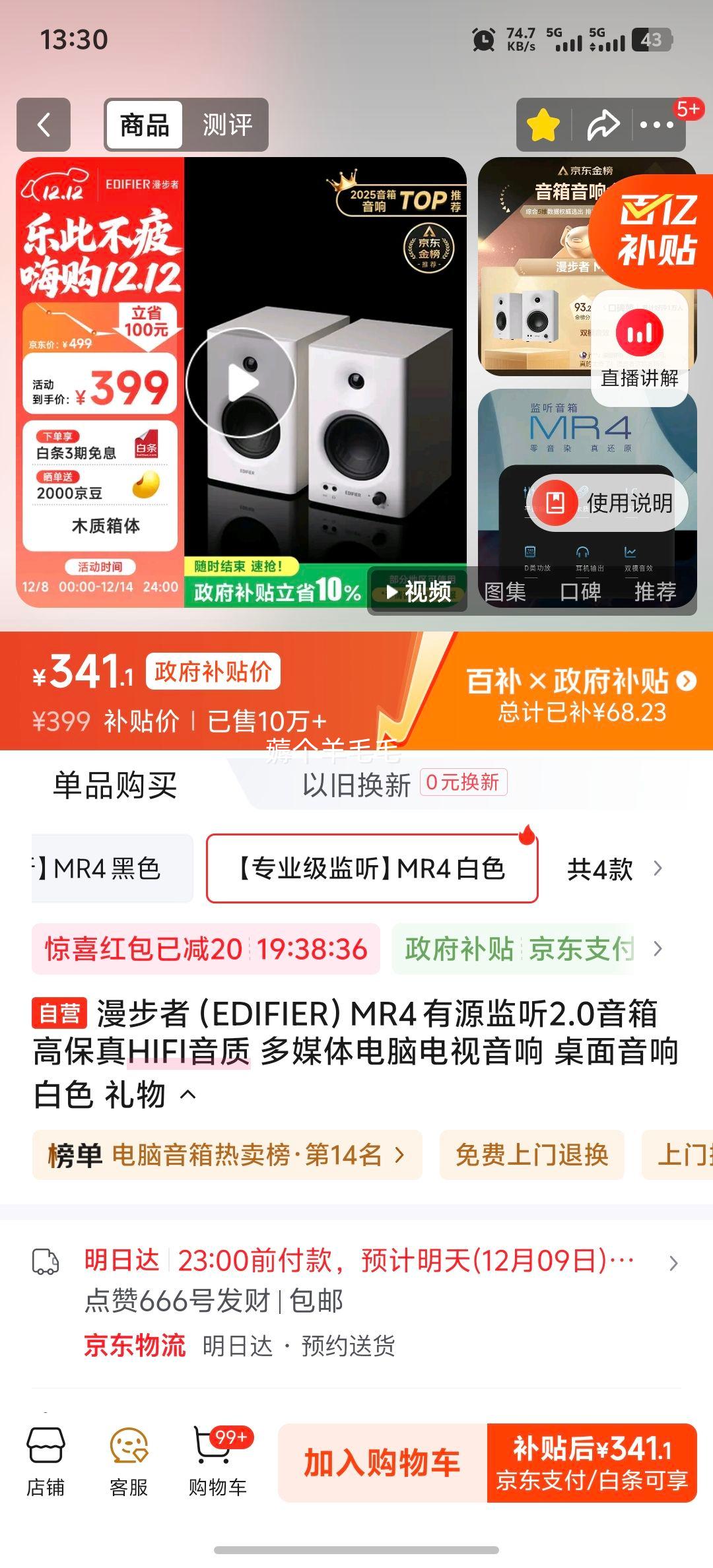
Task: Open the three-dot overflow menu
Action: [656, 125]
